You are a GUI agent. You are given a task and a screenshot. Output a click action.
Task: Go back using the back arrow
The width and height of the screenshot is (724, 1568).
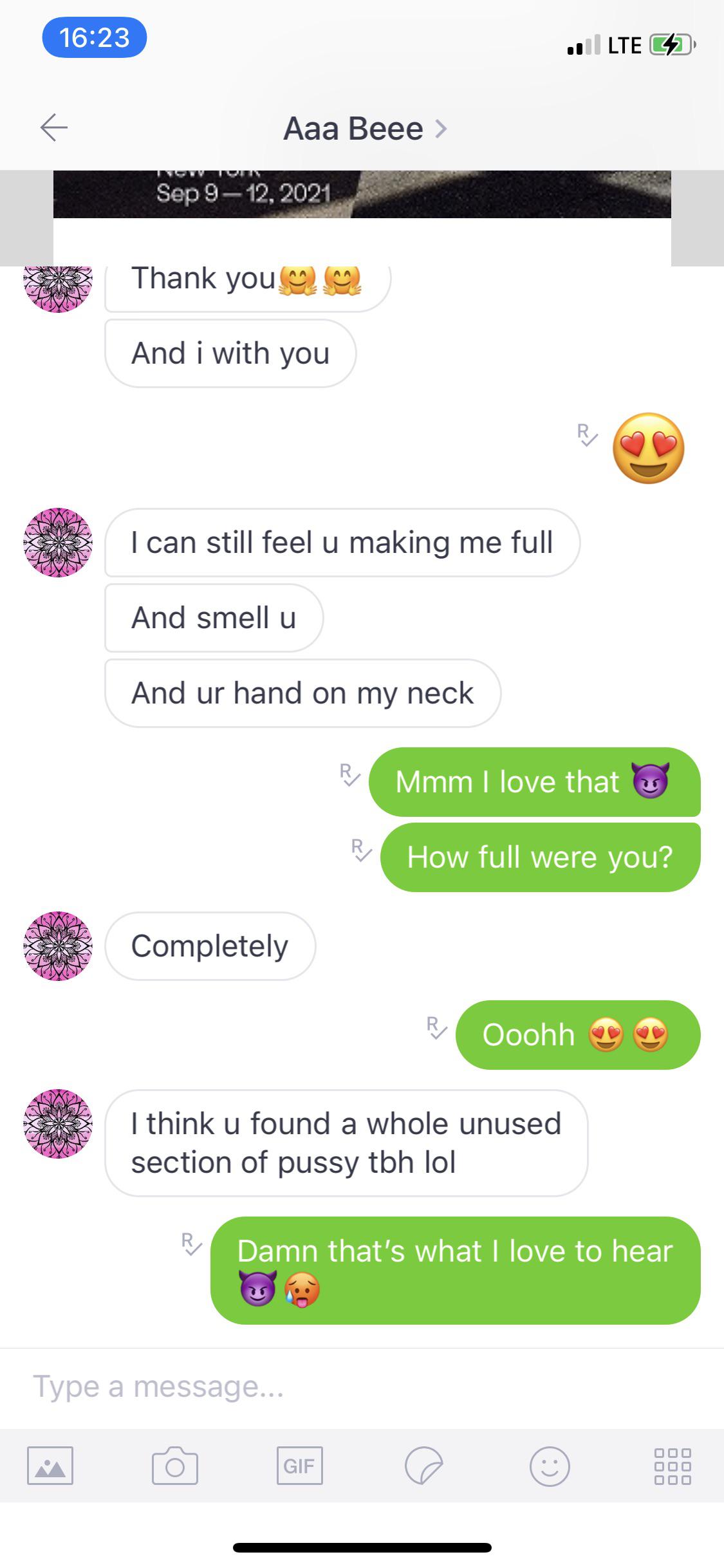[x=54, y=127]
